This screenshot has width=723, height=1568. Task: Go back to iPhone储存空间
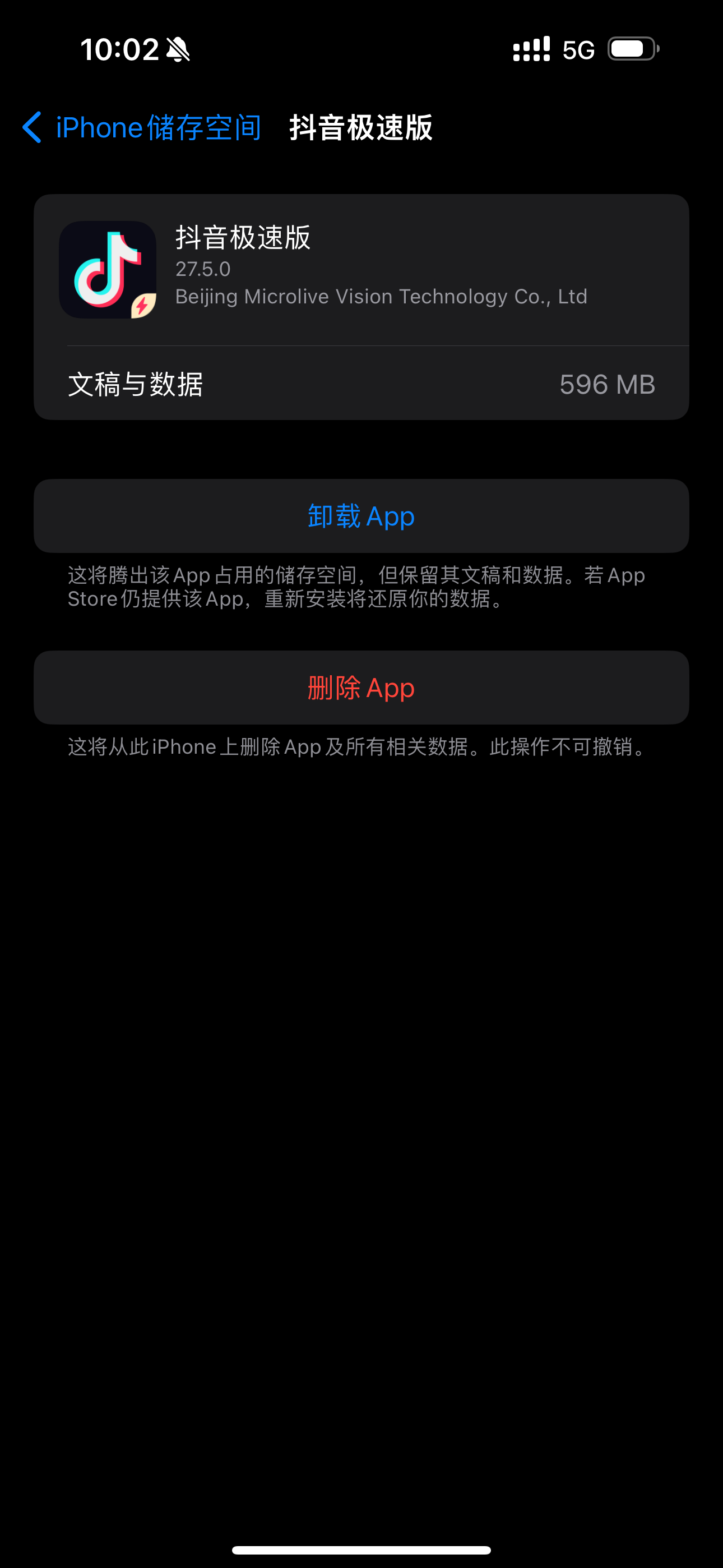click(141, 128)
